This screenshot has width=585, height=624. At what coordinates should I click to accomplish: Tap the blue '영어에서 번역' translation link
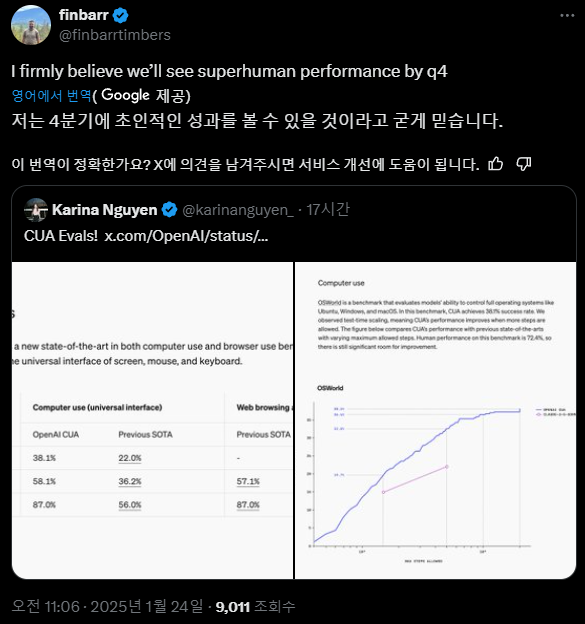[x=52, y=96]
